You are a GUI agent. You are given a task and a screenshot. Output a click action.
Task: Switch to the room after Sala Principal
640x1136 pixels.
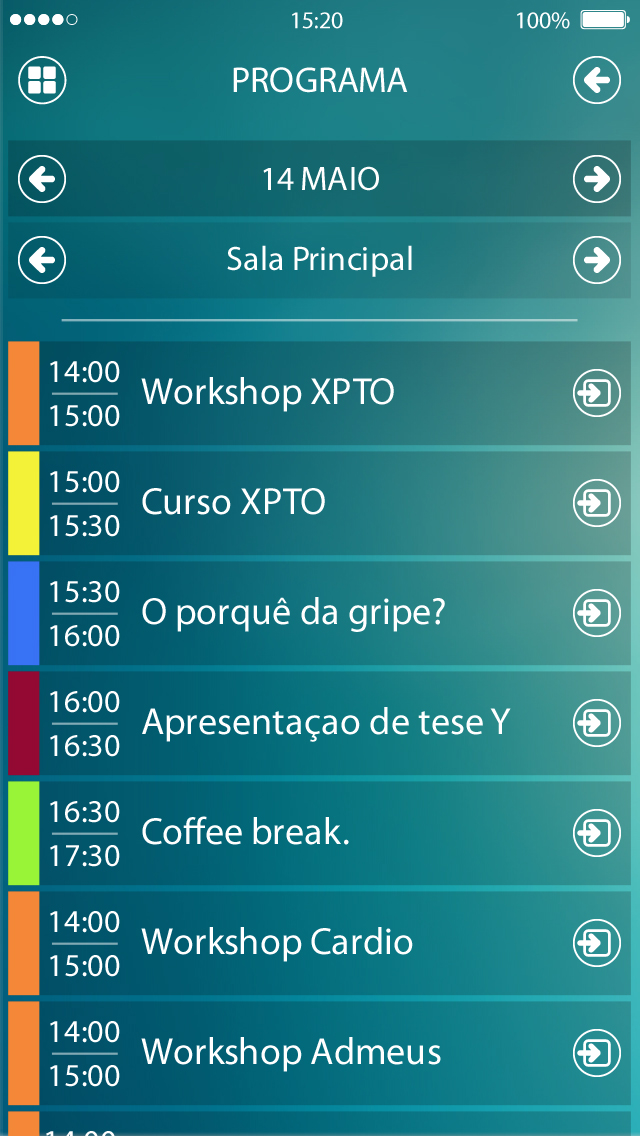pos(596,261)
